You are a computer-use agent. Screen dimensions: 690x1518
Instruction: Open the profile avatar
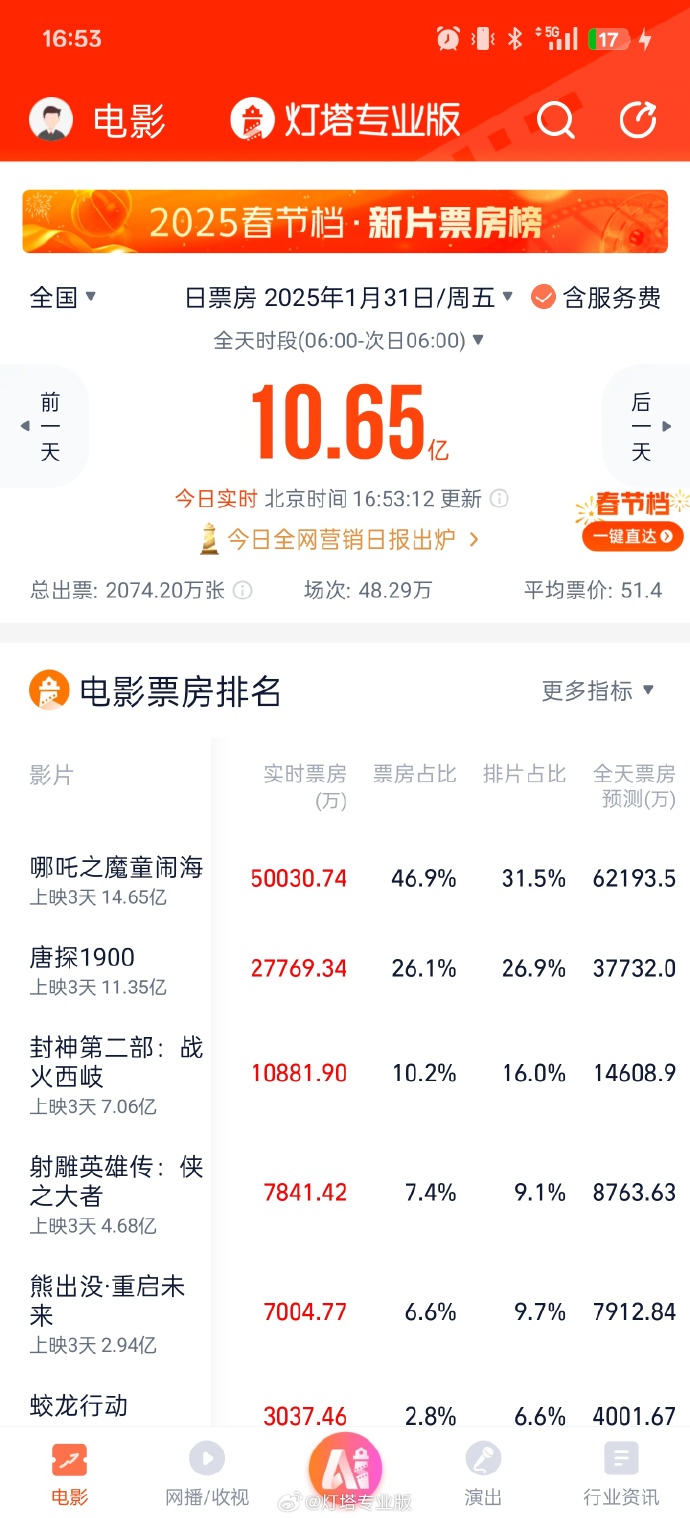(x=51, y=121)
